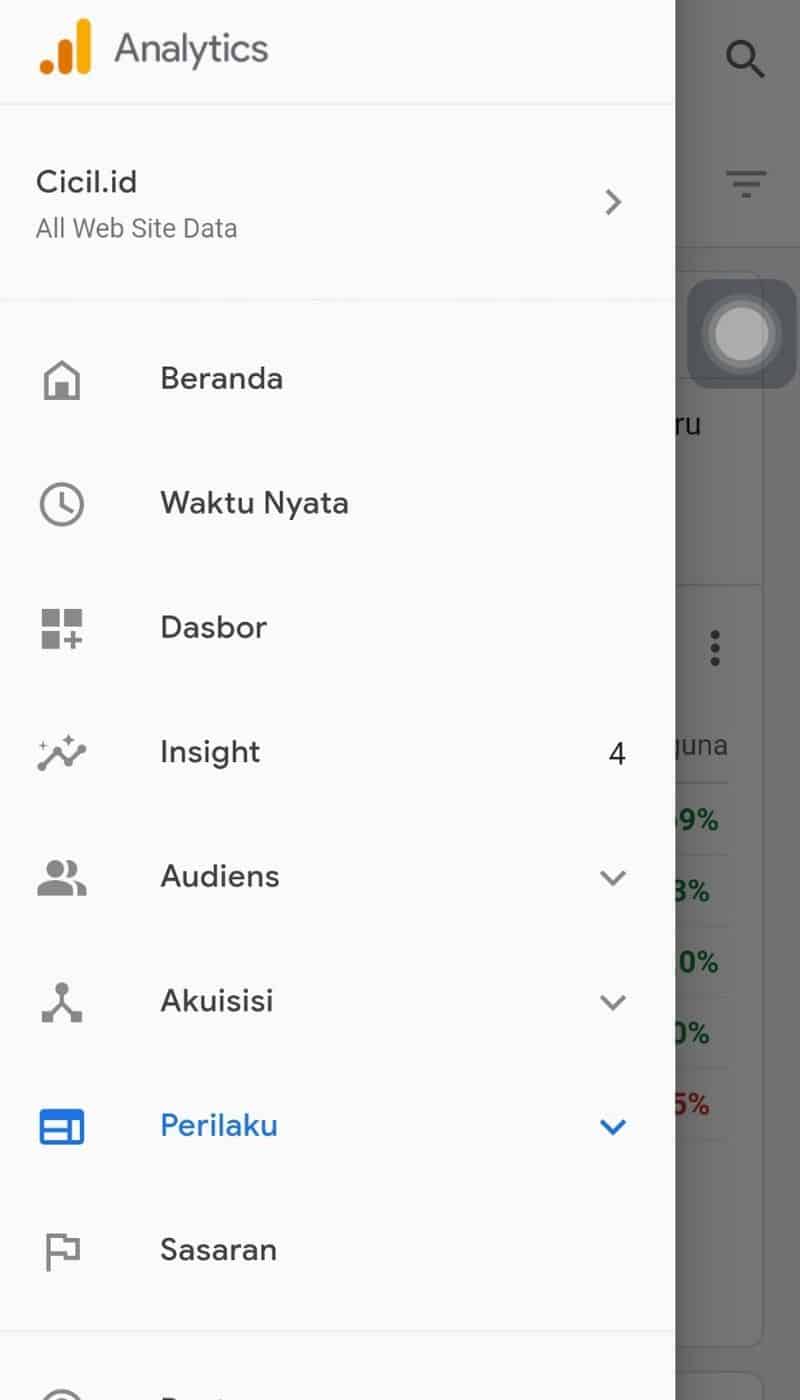800x1400 pixels.
Task: Click the Akuisisi network icon
Action: coord(61,1001)
